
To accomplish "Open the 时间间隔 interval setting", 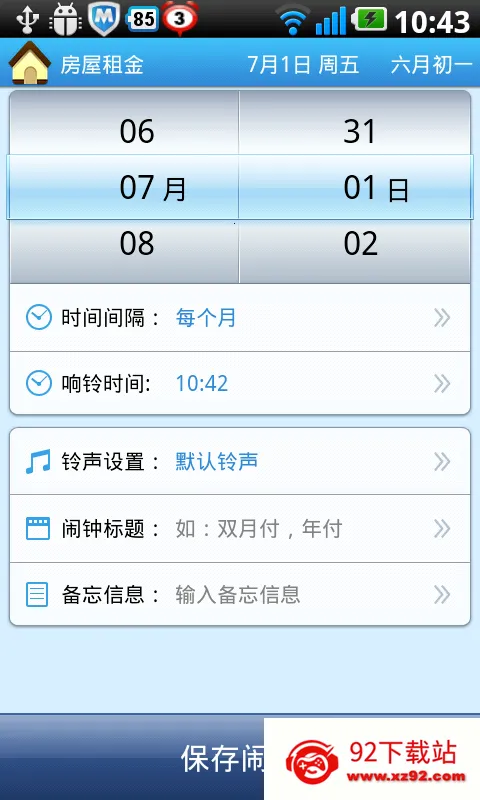I will point(240,318).
